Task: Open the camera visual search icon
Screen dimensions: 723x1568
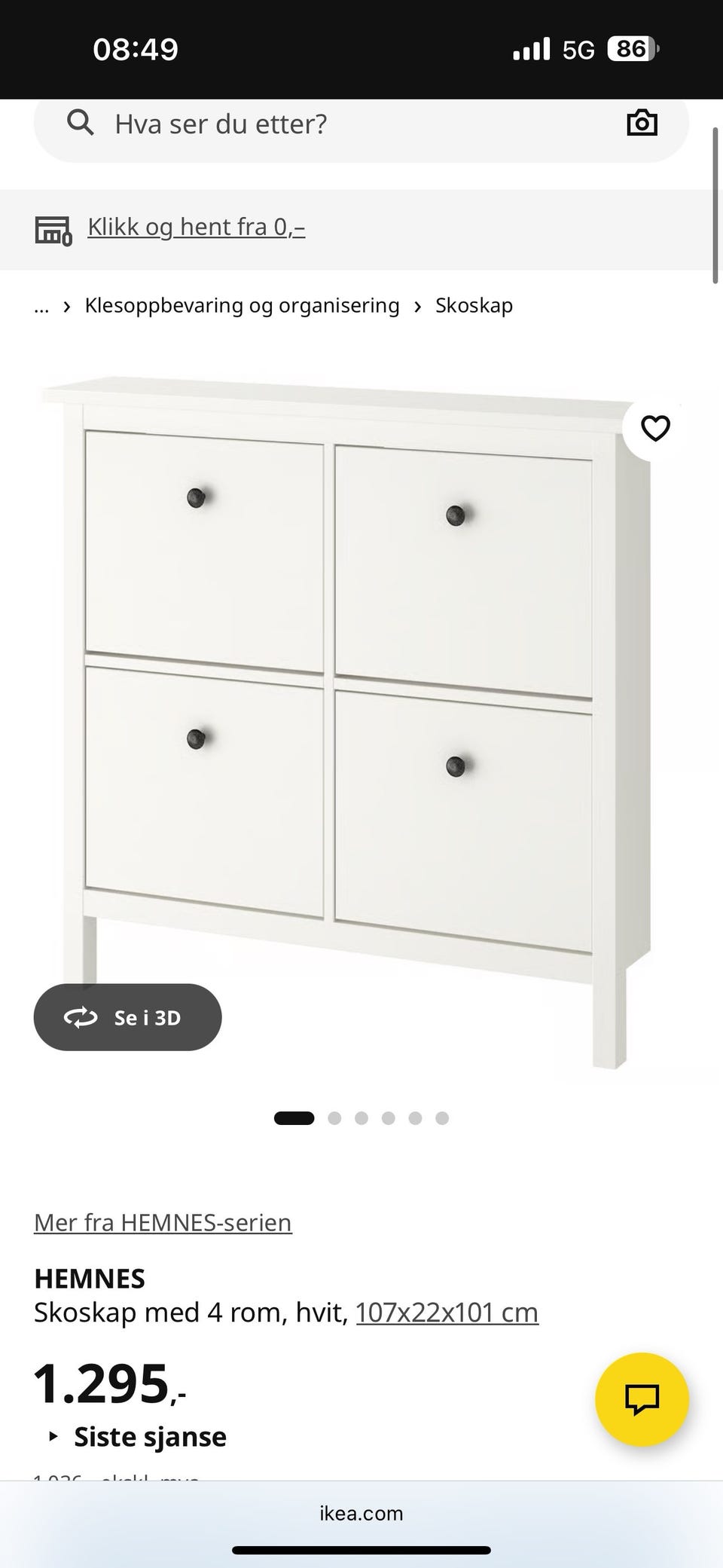Action: 642,123
